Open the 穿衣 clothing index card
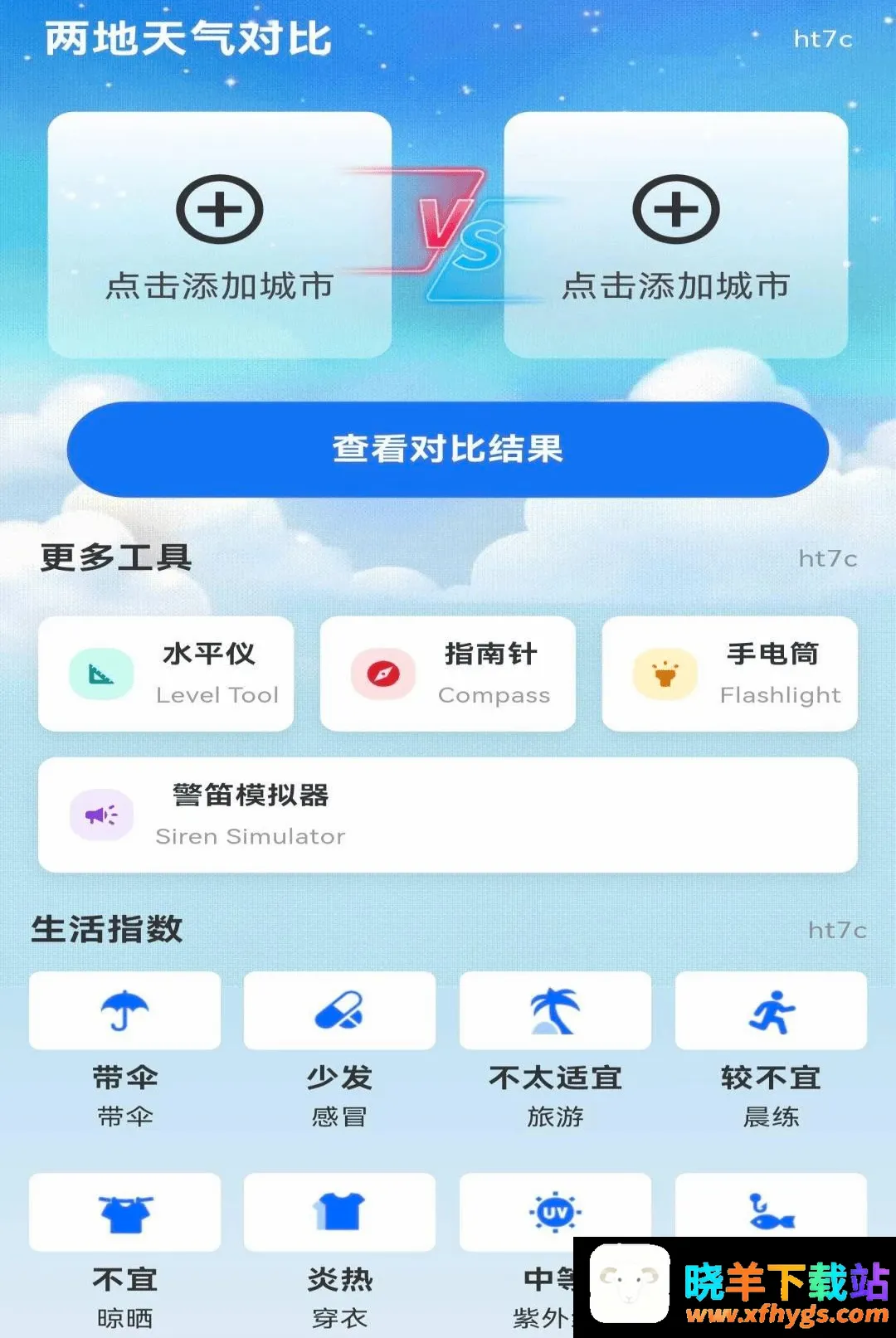 pos(339,1253)
